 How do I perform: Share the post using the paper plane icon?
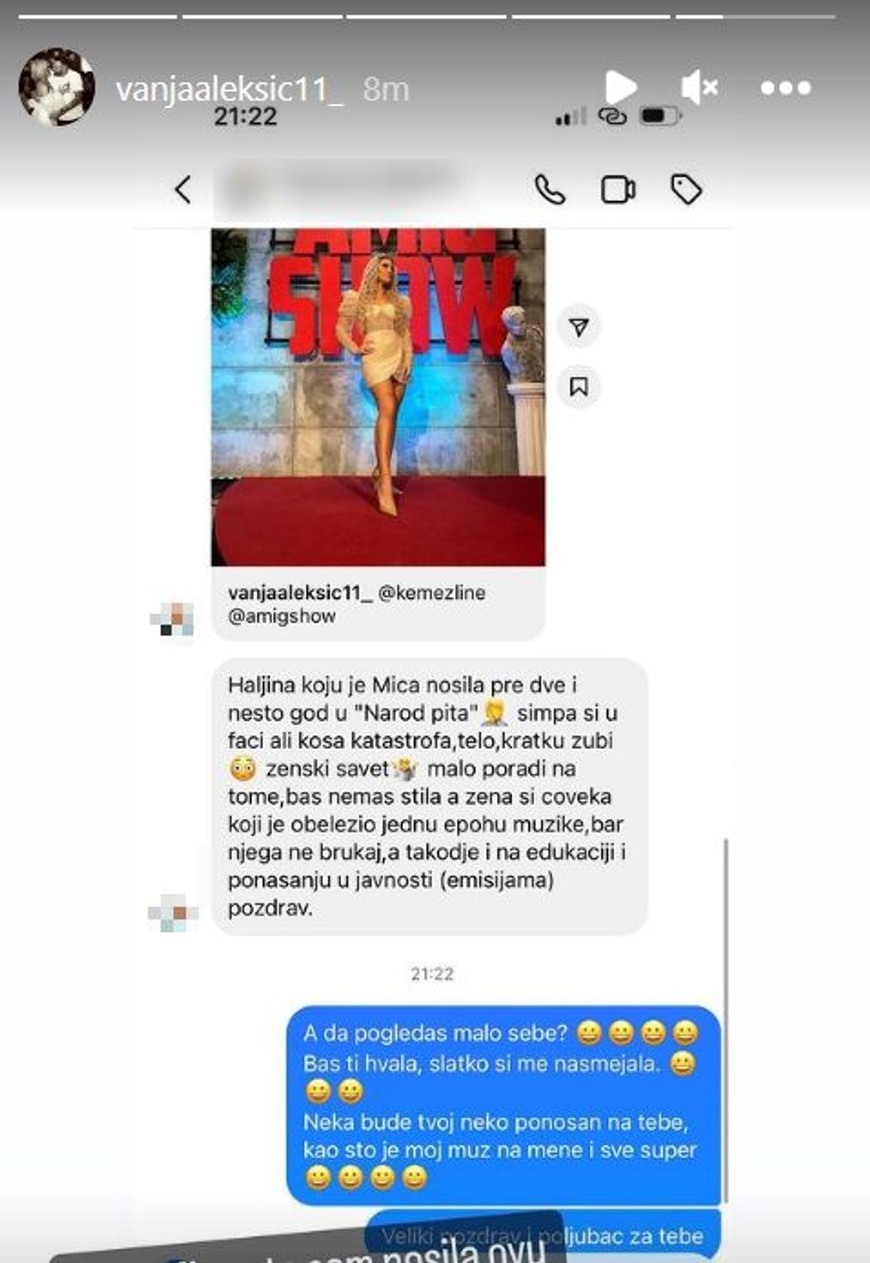[580, 326]
